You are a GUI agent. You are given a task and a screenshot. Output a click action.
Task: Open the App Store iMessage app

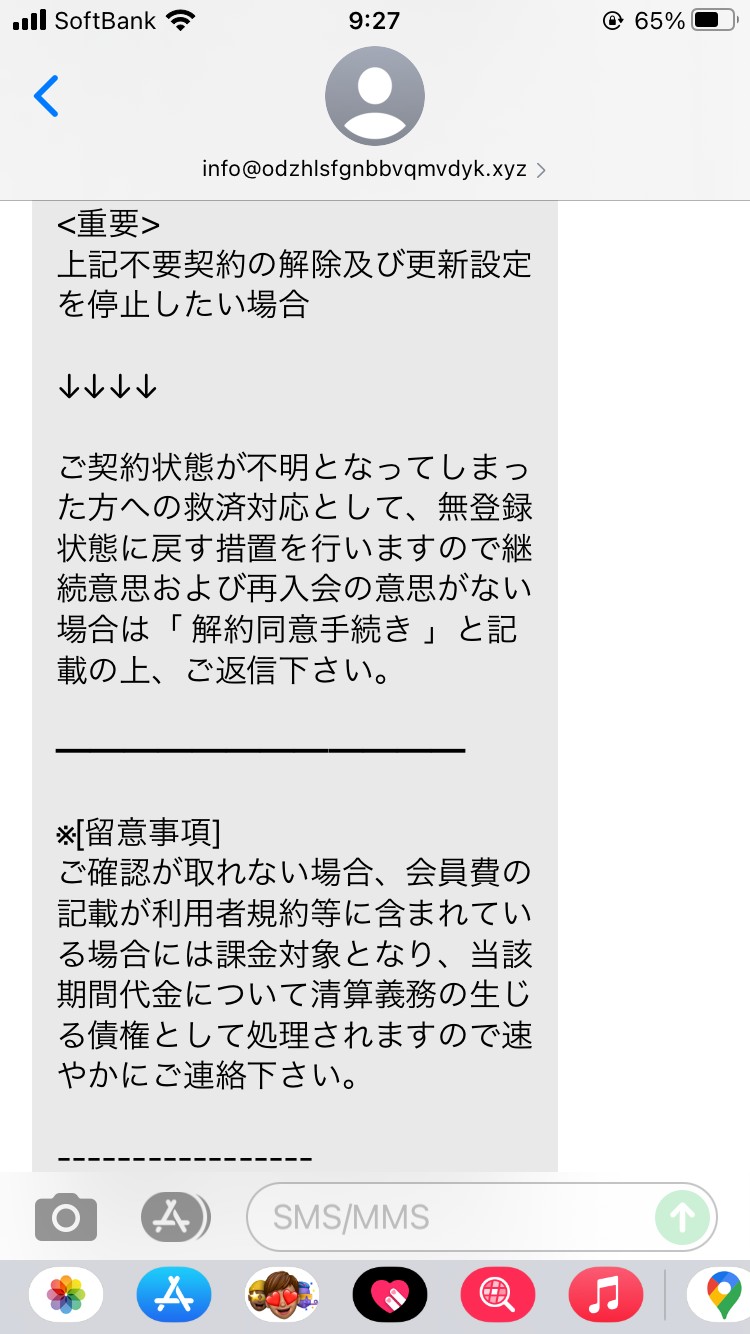tap(174, 1295)
